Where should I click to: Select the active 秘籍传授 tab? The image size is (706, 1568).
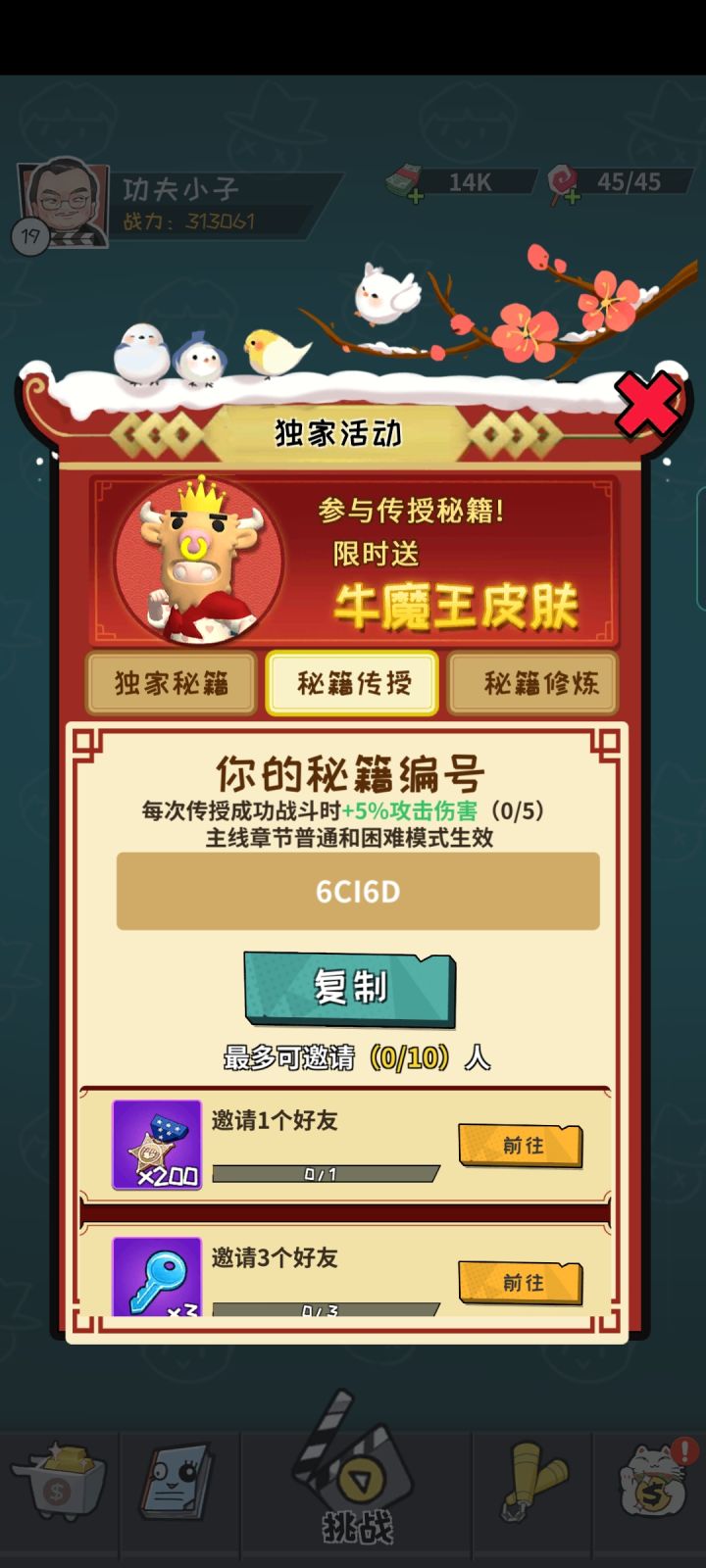pyautogui.click(x=351, y=683)
